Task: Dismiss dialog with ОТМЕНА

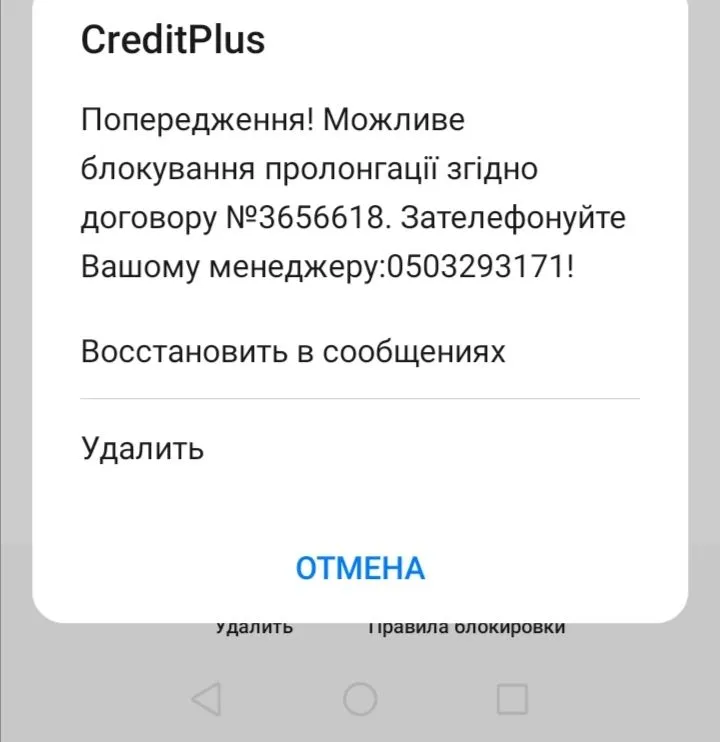Action: point(360,568)
